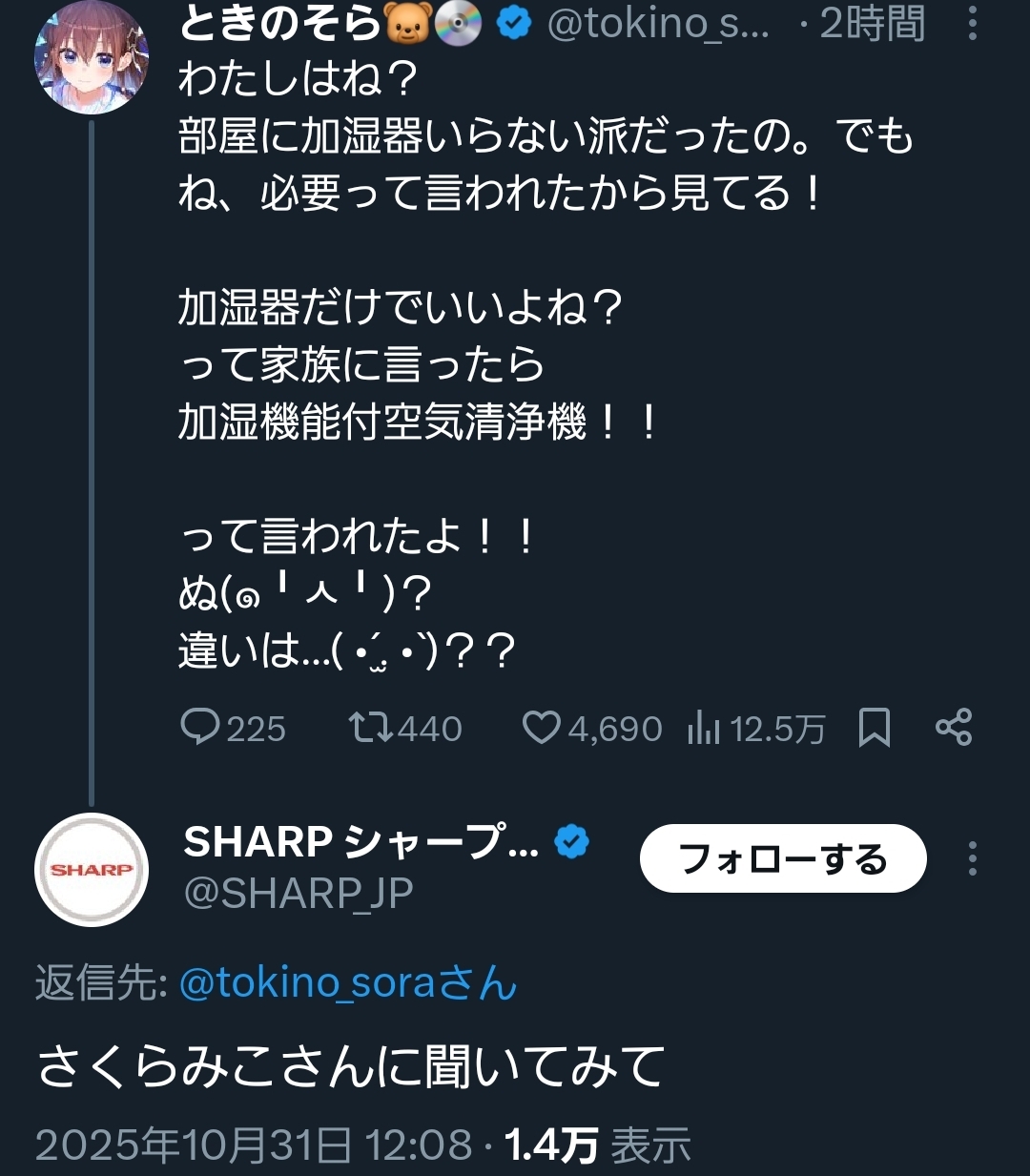1030x1176 pixels.
Task: Share ときのそら's post
Action: [x=954, y=728]
